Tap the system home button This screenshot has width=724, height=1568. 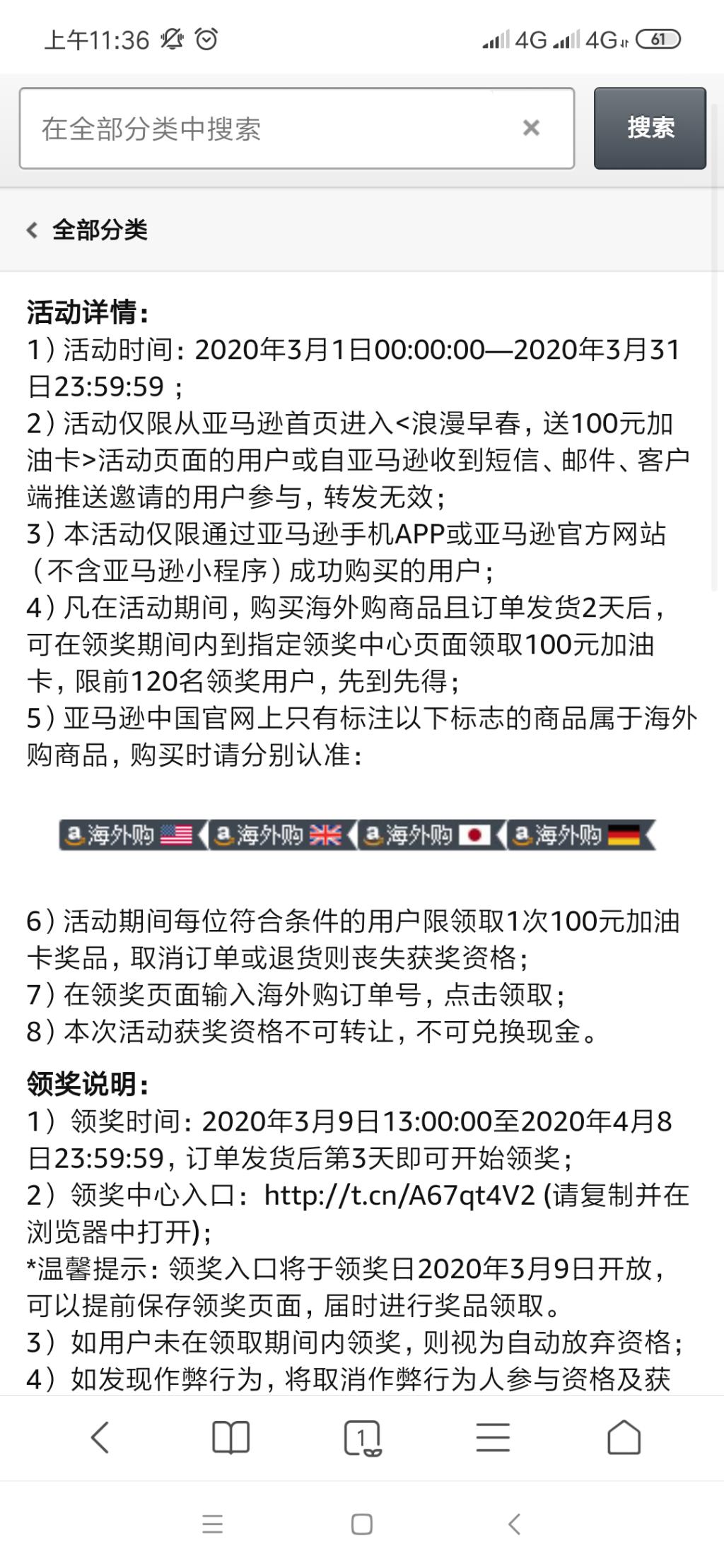362,1524
